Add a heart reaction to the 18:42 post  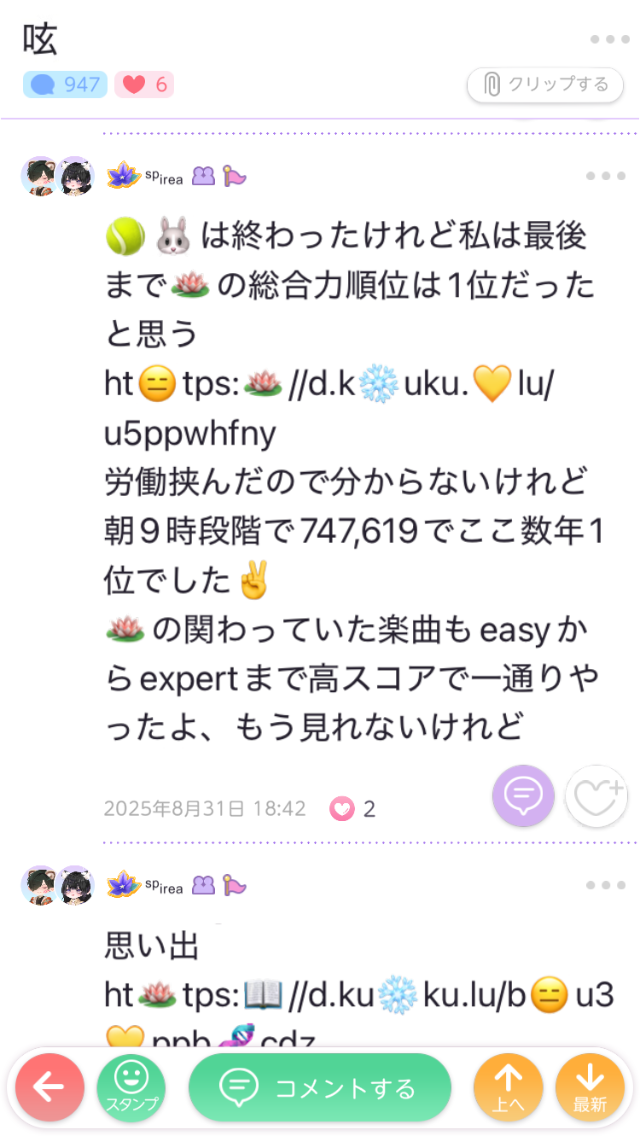click(x=596, y=796)
